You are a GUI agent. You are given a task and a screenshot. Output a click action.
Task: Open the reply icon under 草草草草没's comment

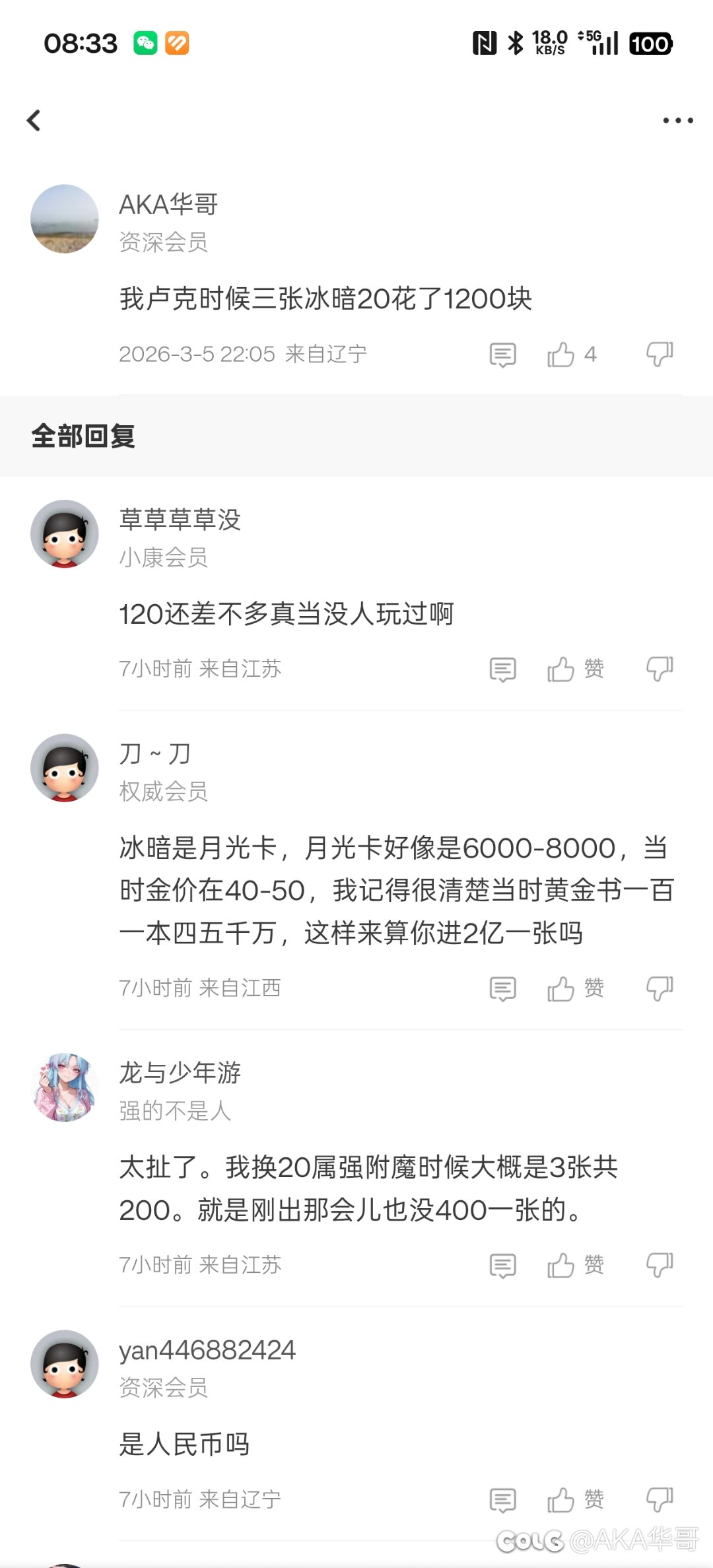pos(502,669)
